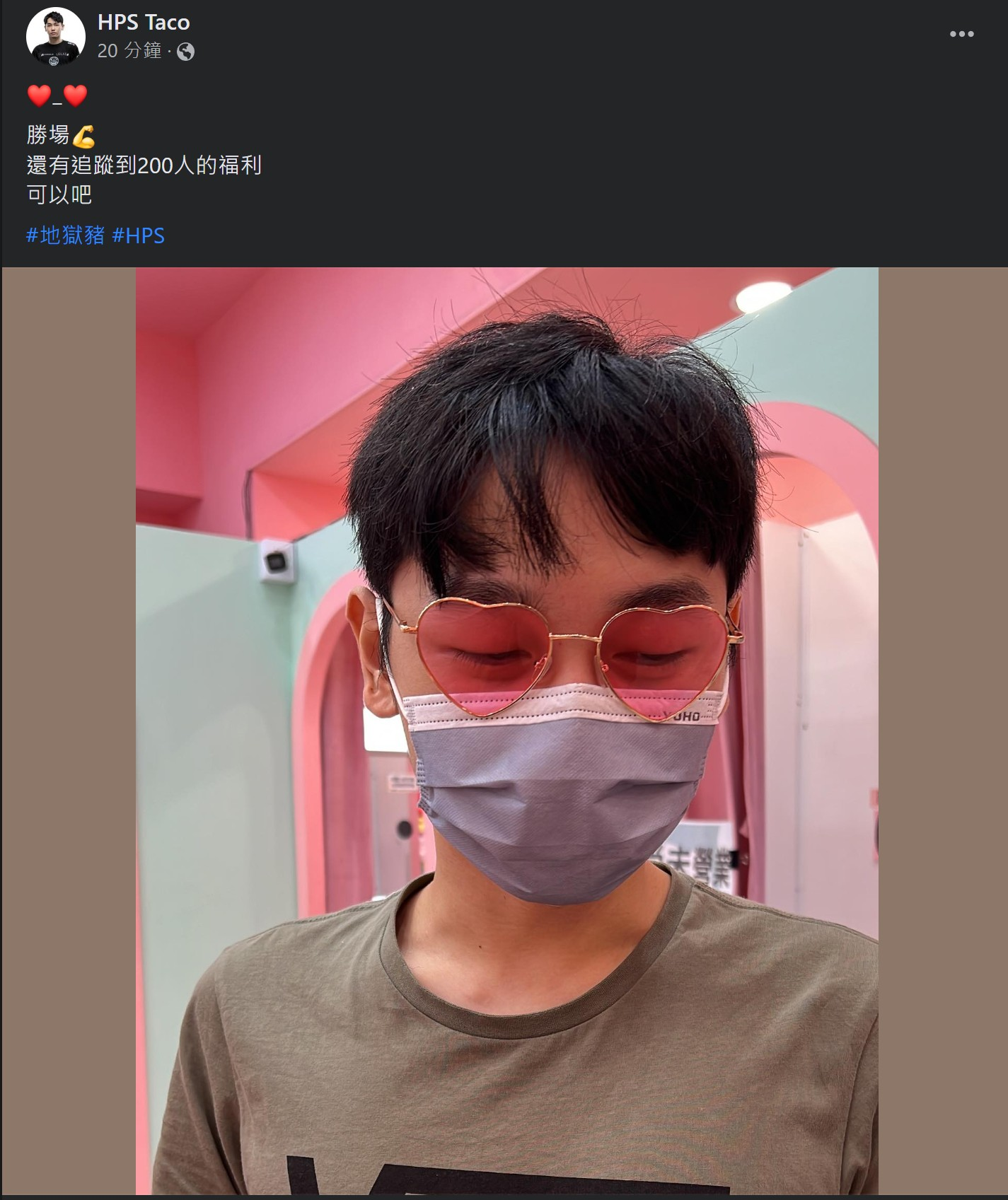1008x1200 pixels.
Task: Open the post's three-dot options menu
Action: tap(961, 34)
